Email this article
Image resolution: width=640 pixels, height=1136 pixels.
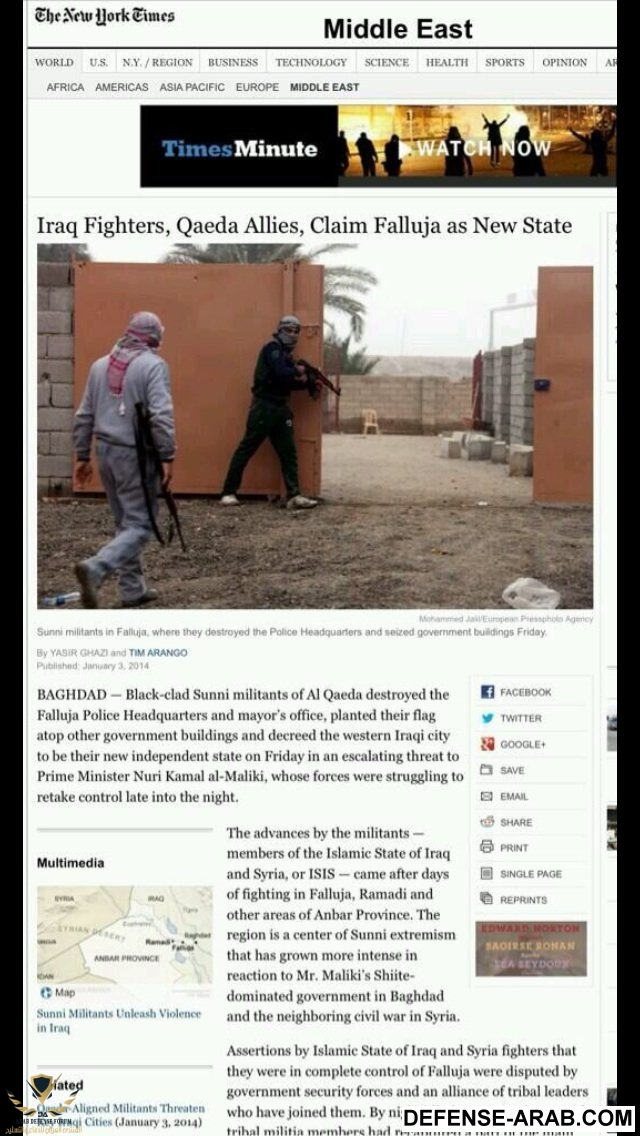click(513, 796)
